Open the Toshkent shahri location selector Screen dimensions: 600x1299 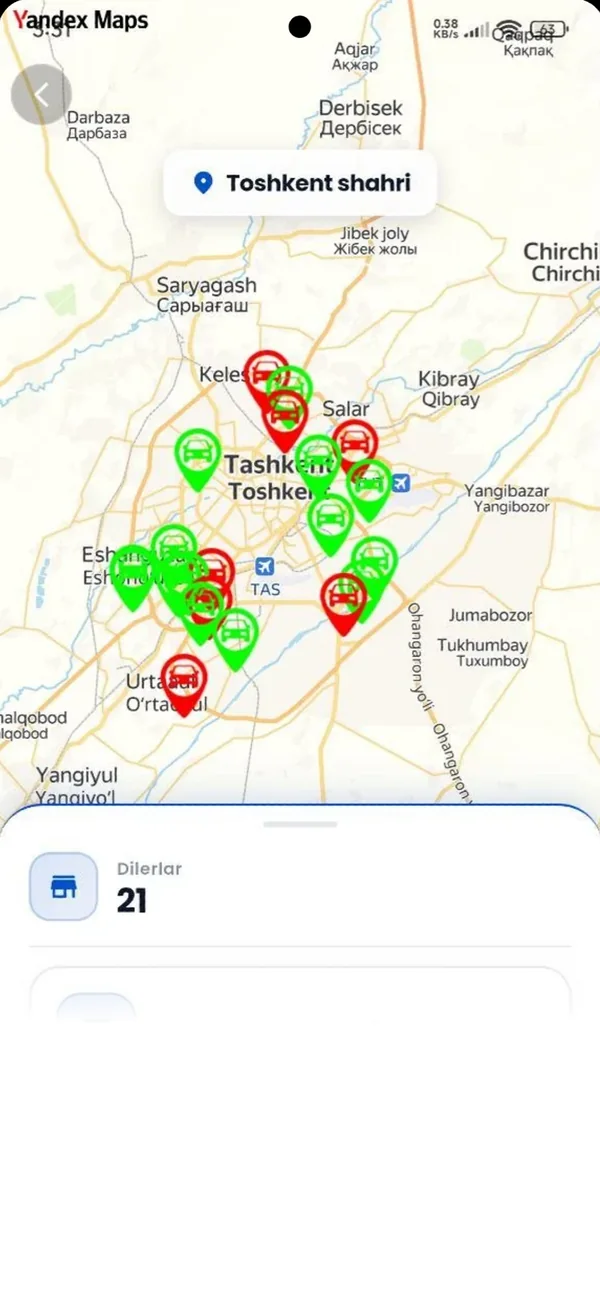pyautogui.click(x=302, y=183)
